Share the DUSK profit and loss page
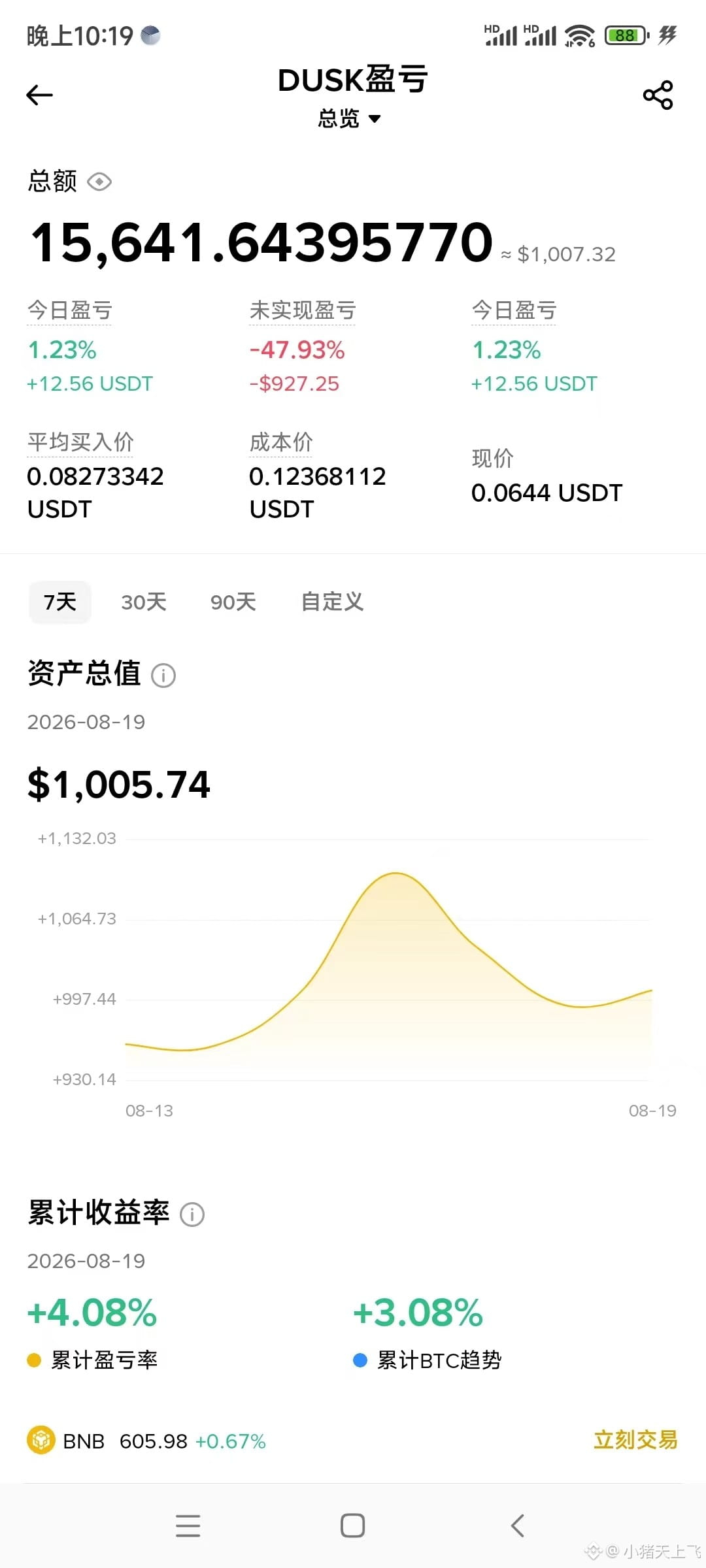Screen dimensions: 706x1568 [x=658, y=95]
